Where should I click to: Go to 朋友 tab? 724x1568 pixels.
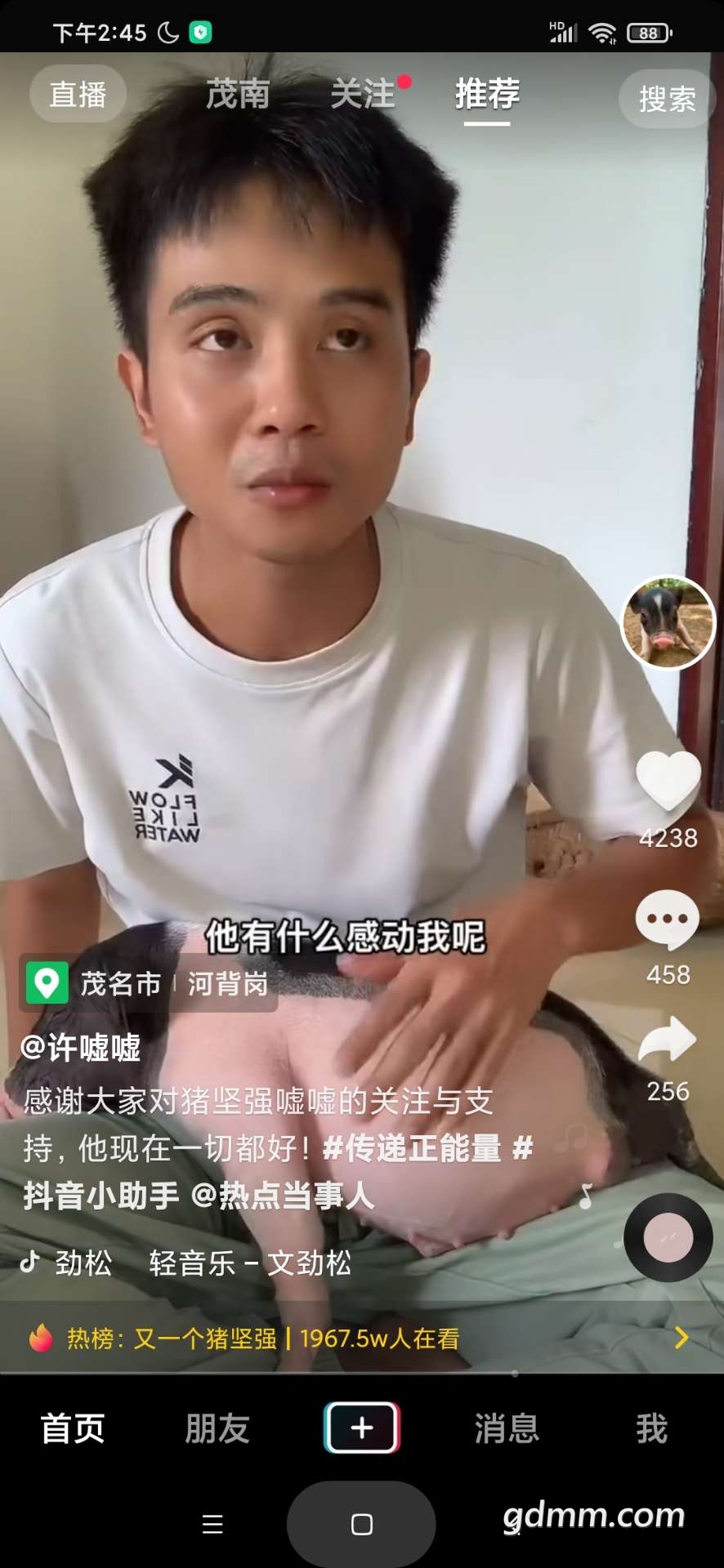click(217, 1428)
